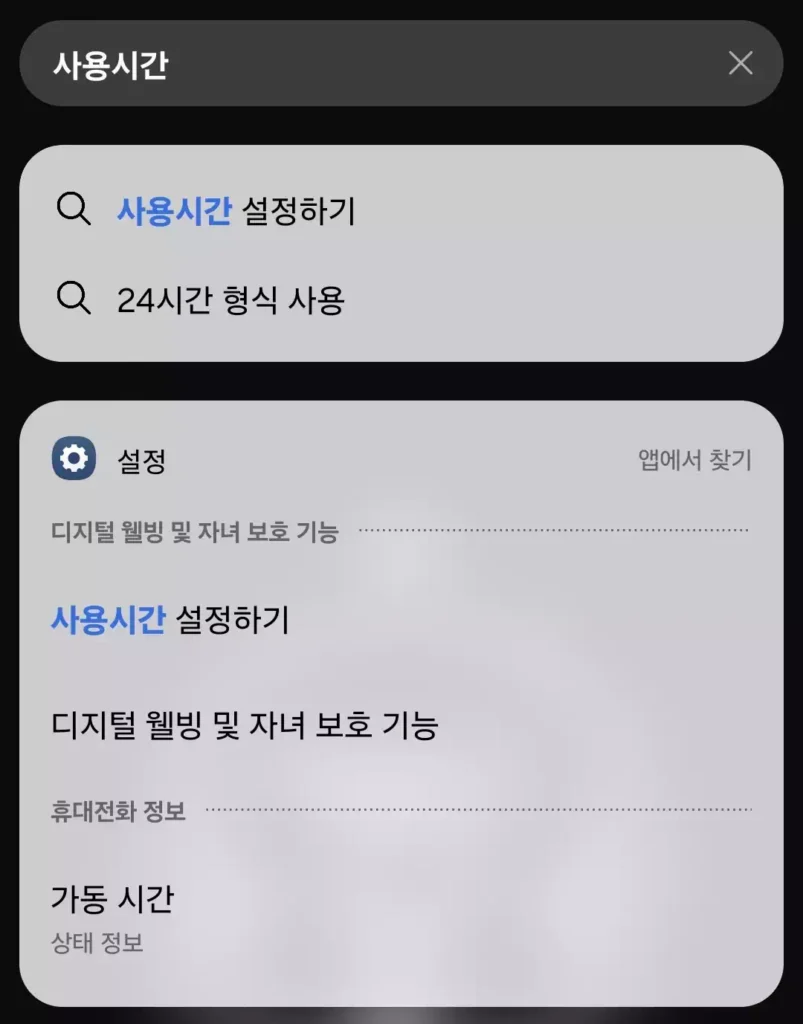
Task: Select the suggestion 사용시간 설정하기
Action: tap(236, 211)
